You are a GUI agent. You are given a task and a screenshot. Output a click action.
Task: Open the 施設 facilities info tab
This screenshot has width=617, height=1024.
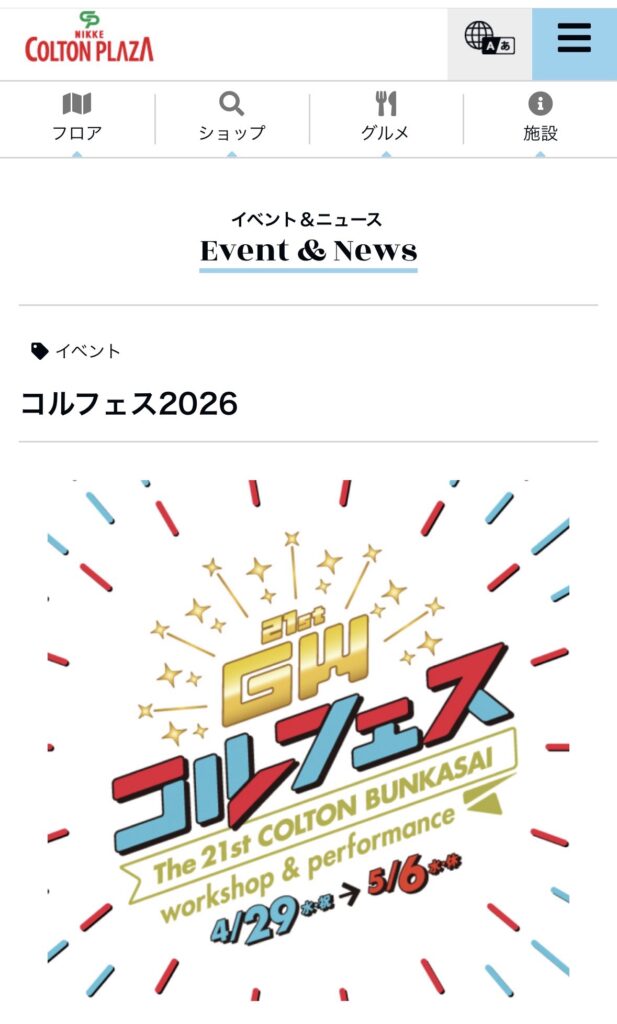540,117
